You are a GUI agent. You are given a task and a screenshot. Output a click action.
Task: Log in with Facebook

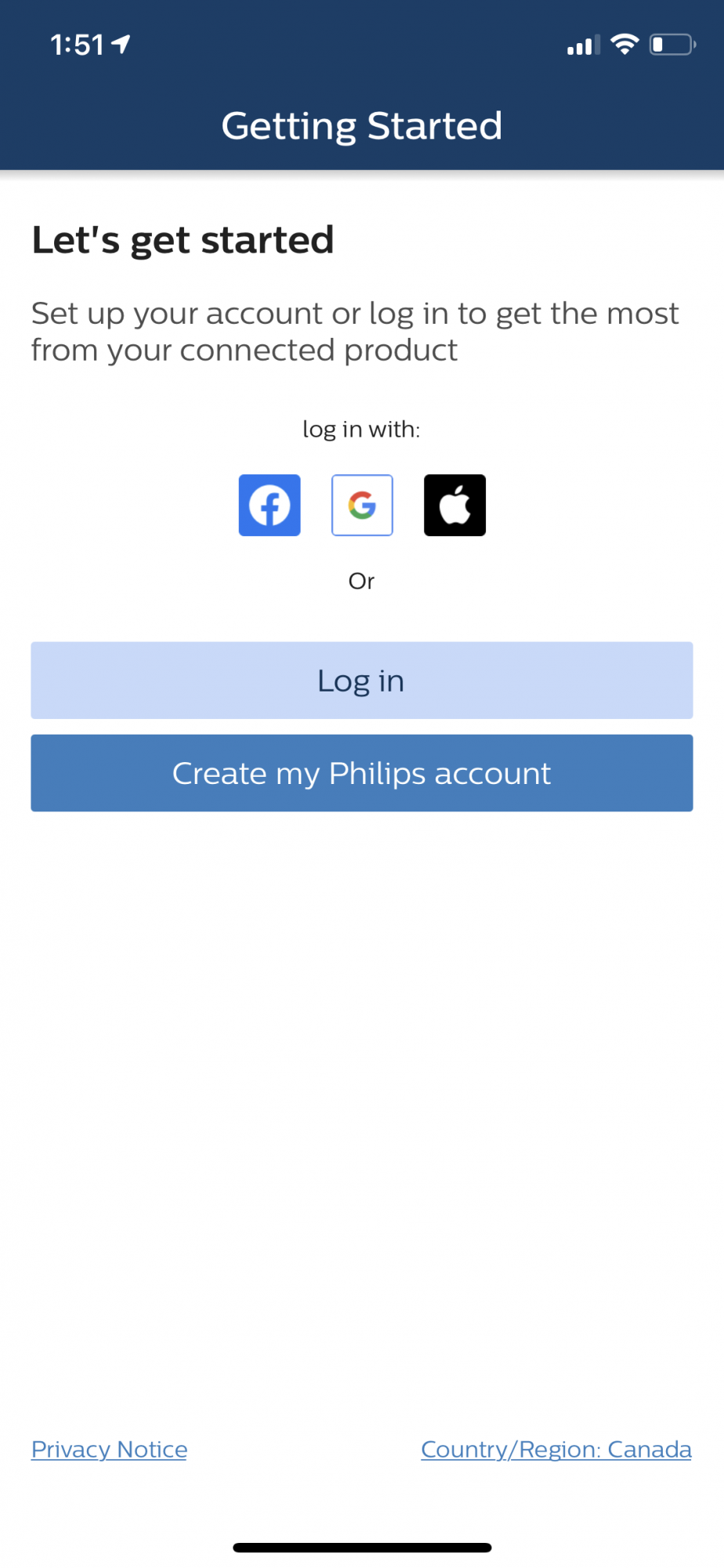click(x=270, y=505)
